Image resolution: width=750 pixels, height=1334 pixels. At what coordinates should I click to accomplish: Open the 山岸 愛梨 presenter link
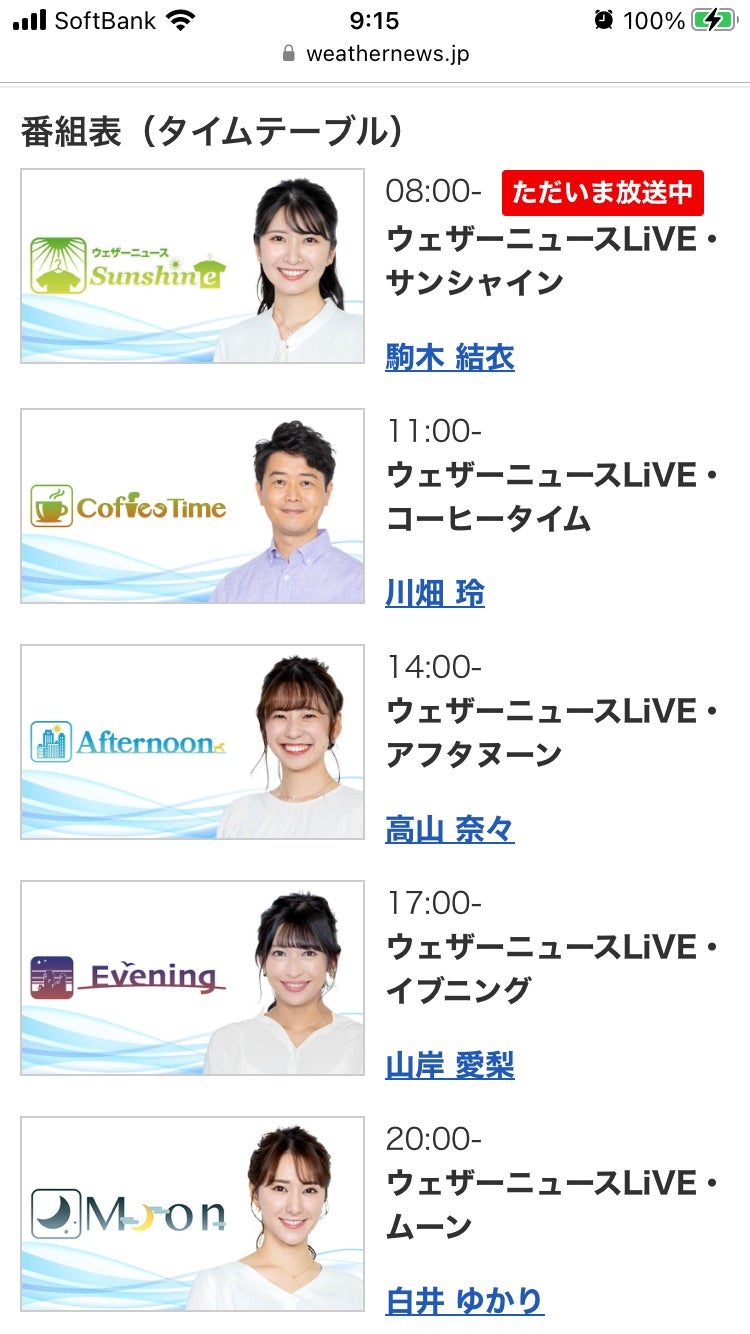(450, 1065)
